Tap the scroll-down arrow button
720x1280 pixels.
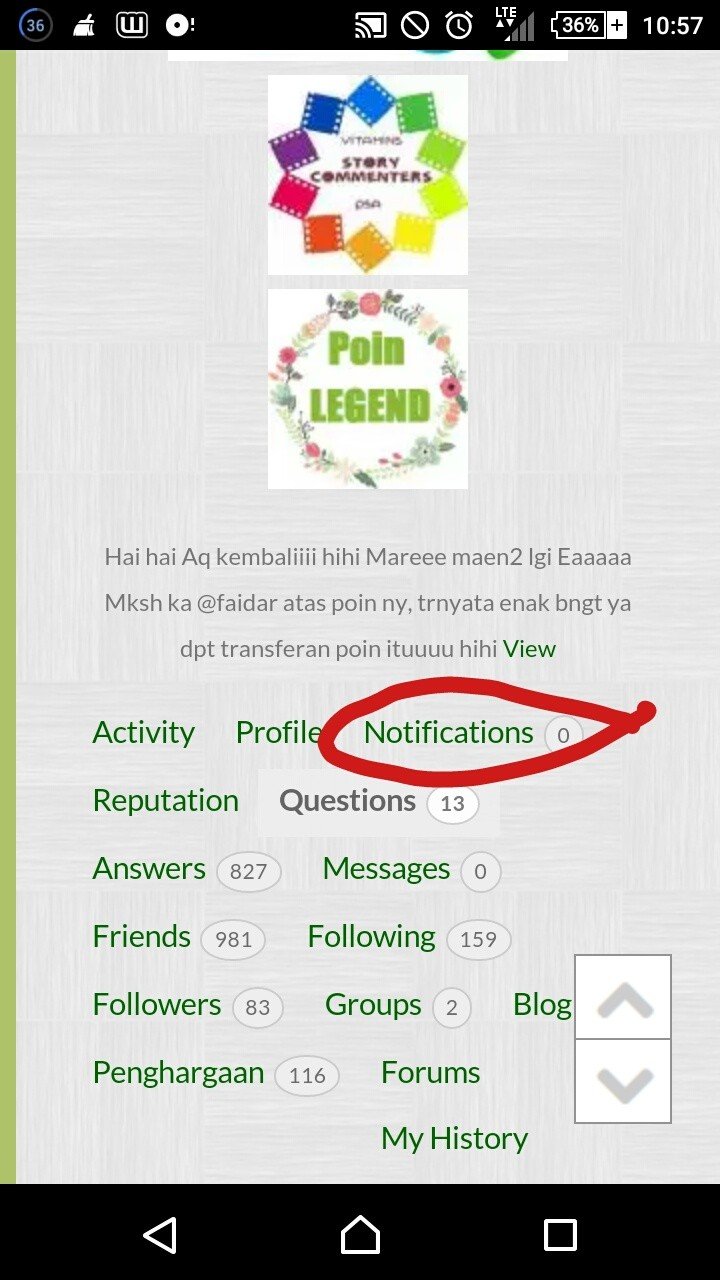click(x=623, y=1081)
